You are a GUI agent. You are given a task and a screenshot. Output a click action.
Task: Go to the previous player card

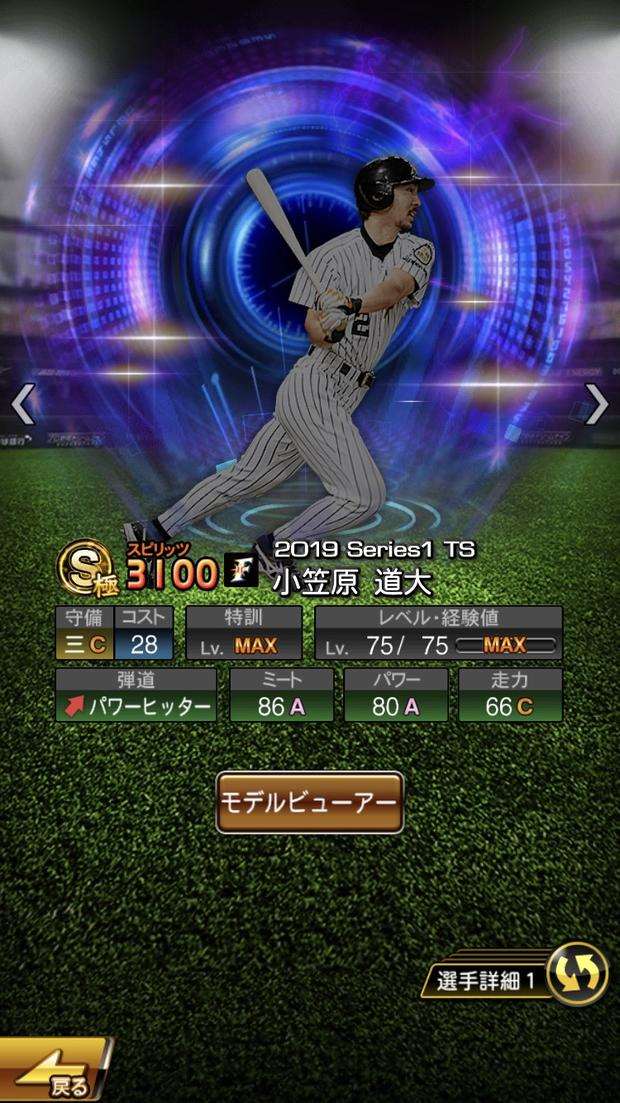pos(22,404)
